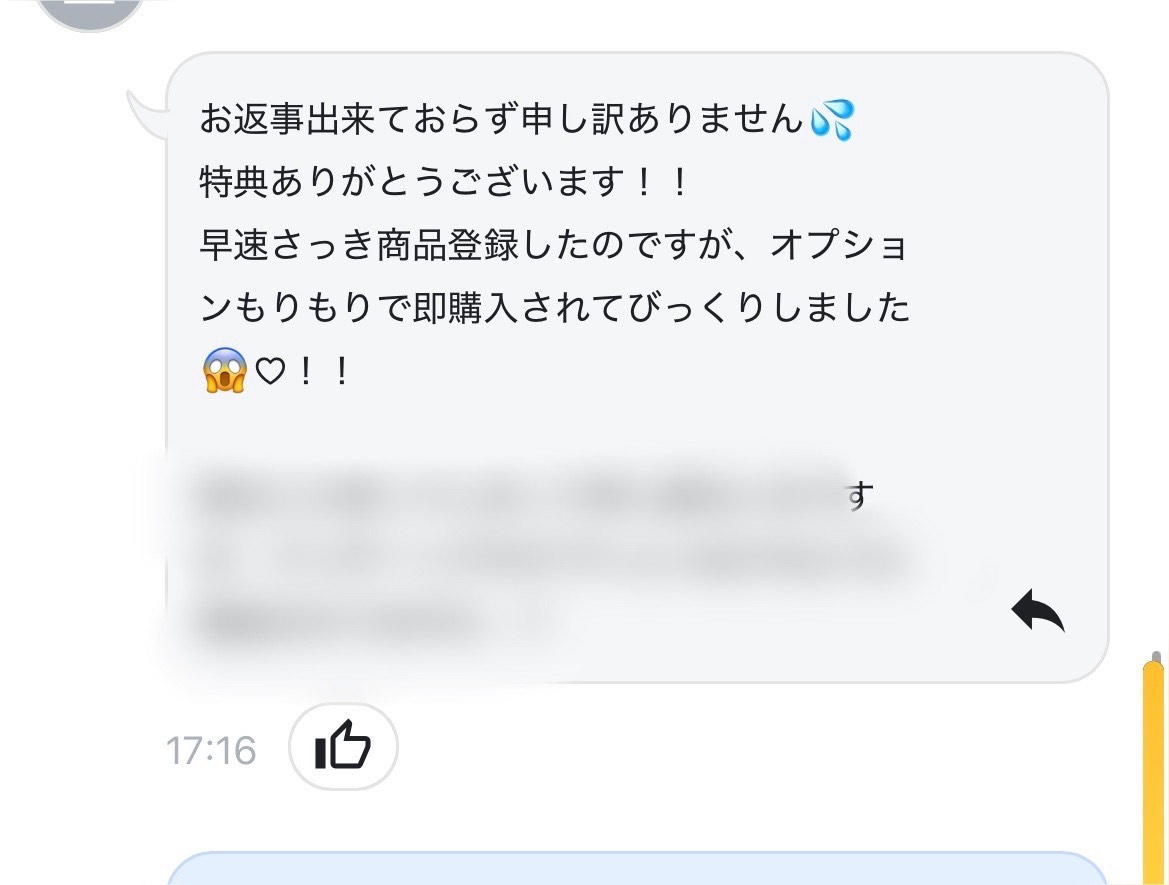Tap the reply arrow on the message
This screenshot has width=1169, height=885.
pos(1037,610)
